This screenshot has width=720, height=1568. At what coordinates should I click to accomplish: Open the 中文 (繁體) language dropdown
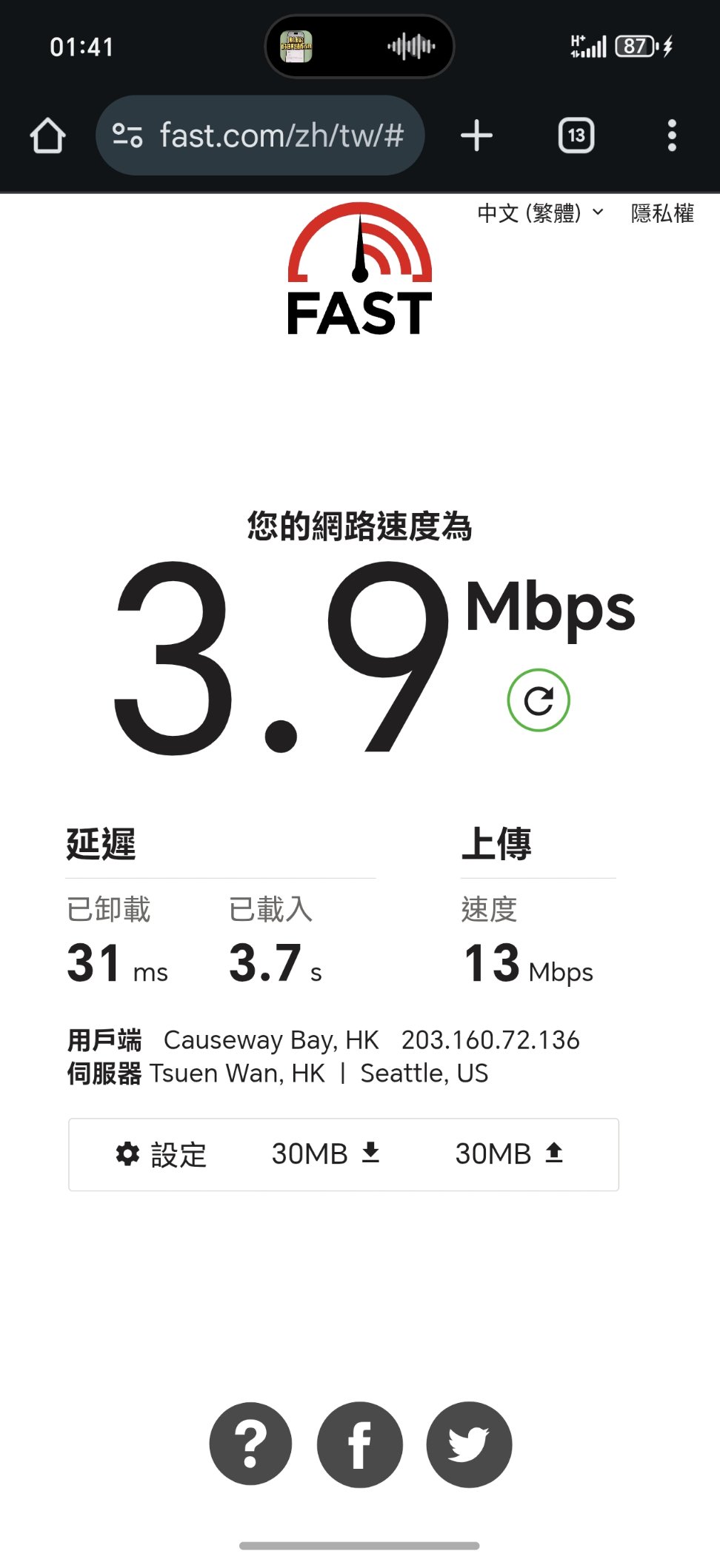tap(530, 213)
